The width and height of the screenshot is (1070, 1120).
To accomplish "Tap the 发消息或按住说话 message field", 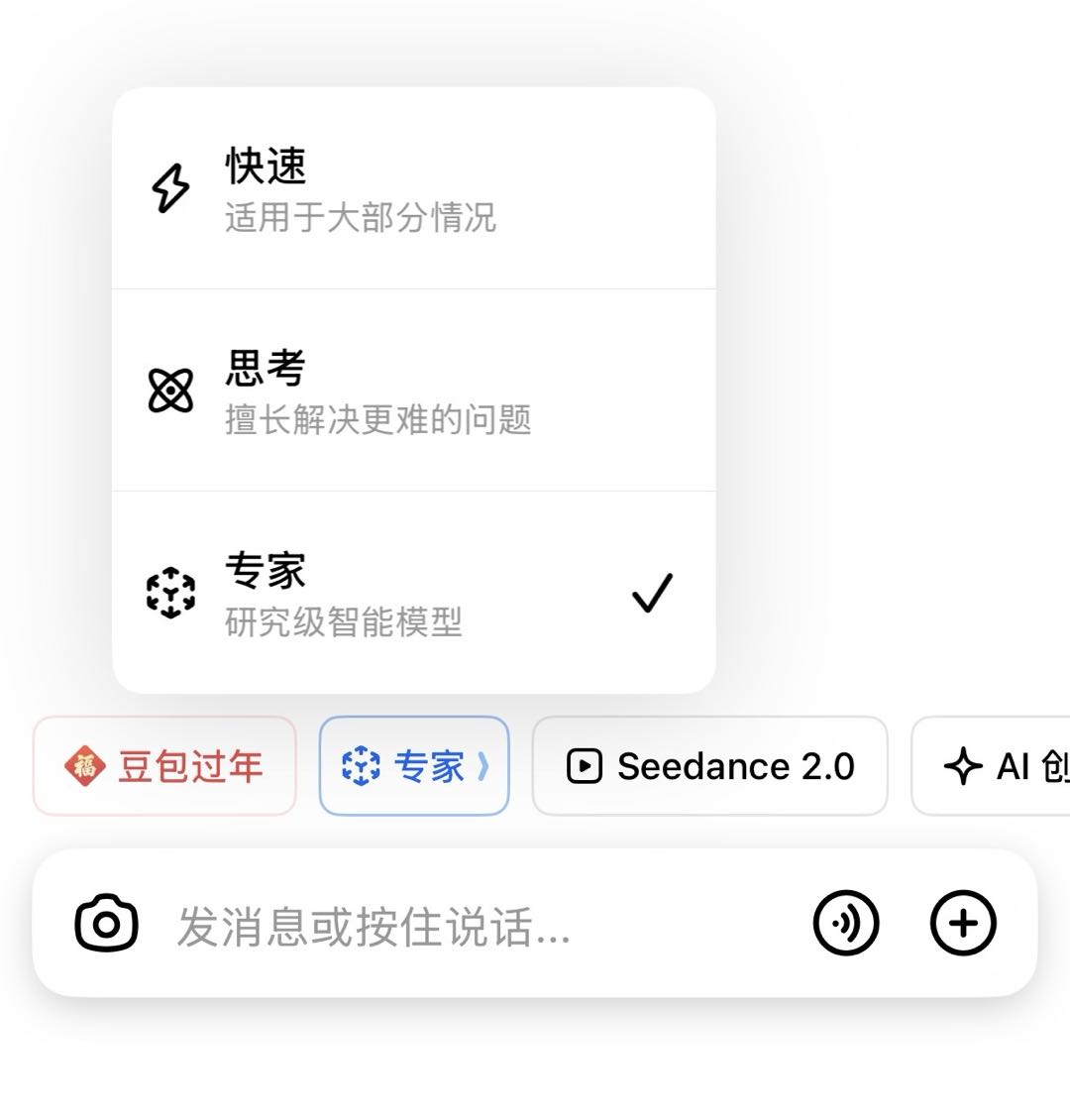I will tap(476, 926).
